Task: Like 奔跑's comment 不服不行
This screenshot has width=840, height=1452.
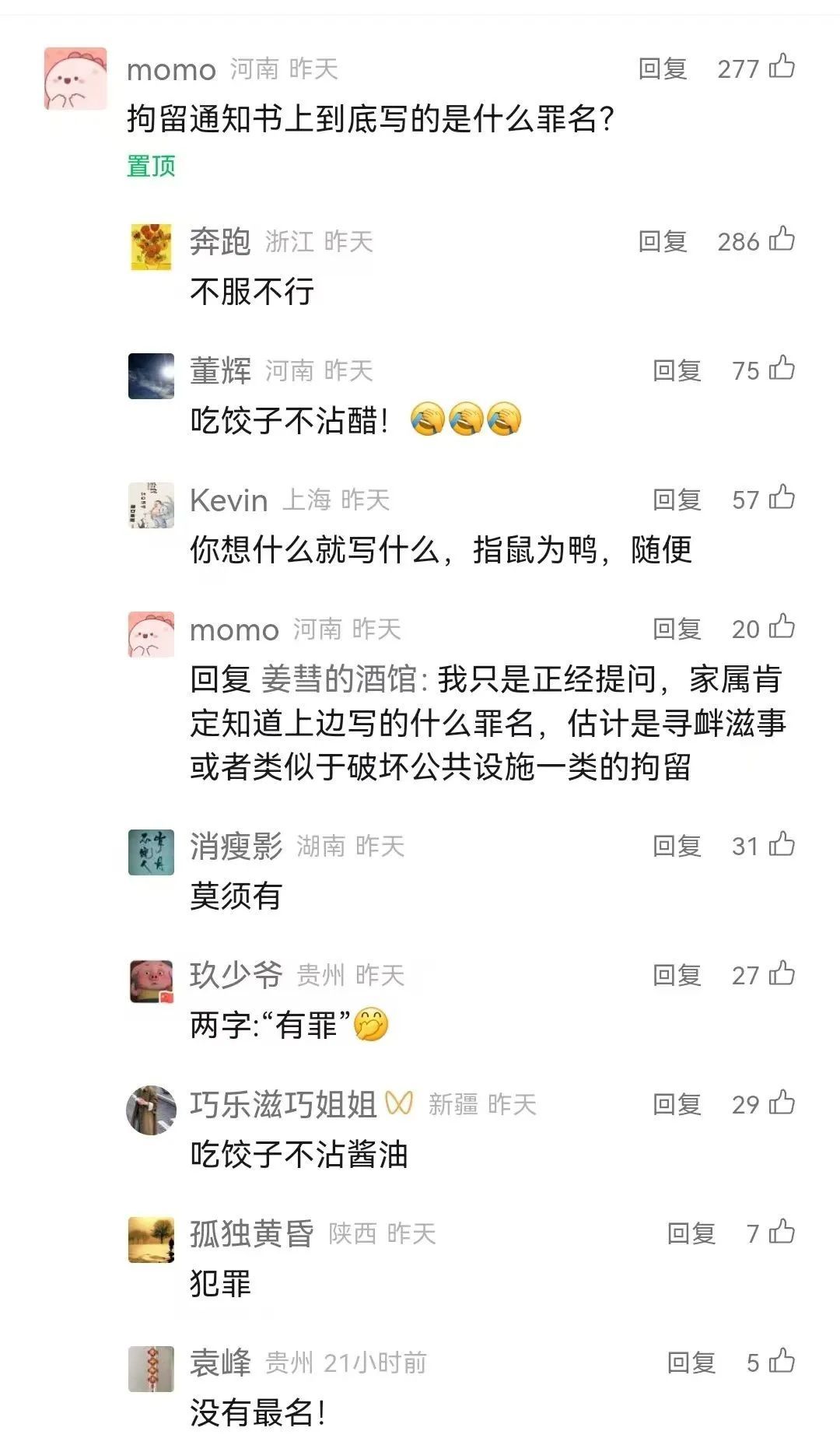Action: pos(782,240)
